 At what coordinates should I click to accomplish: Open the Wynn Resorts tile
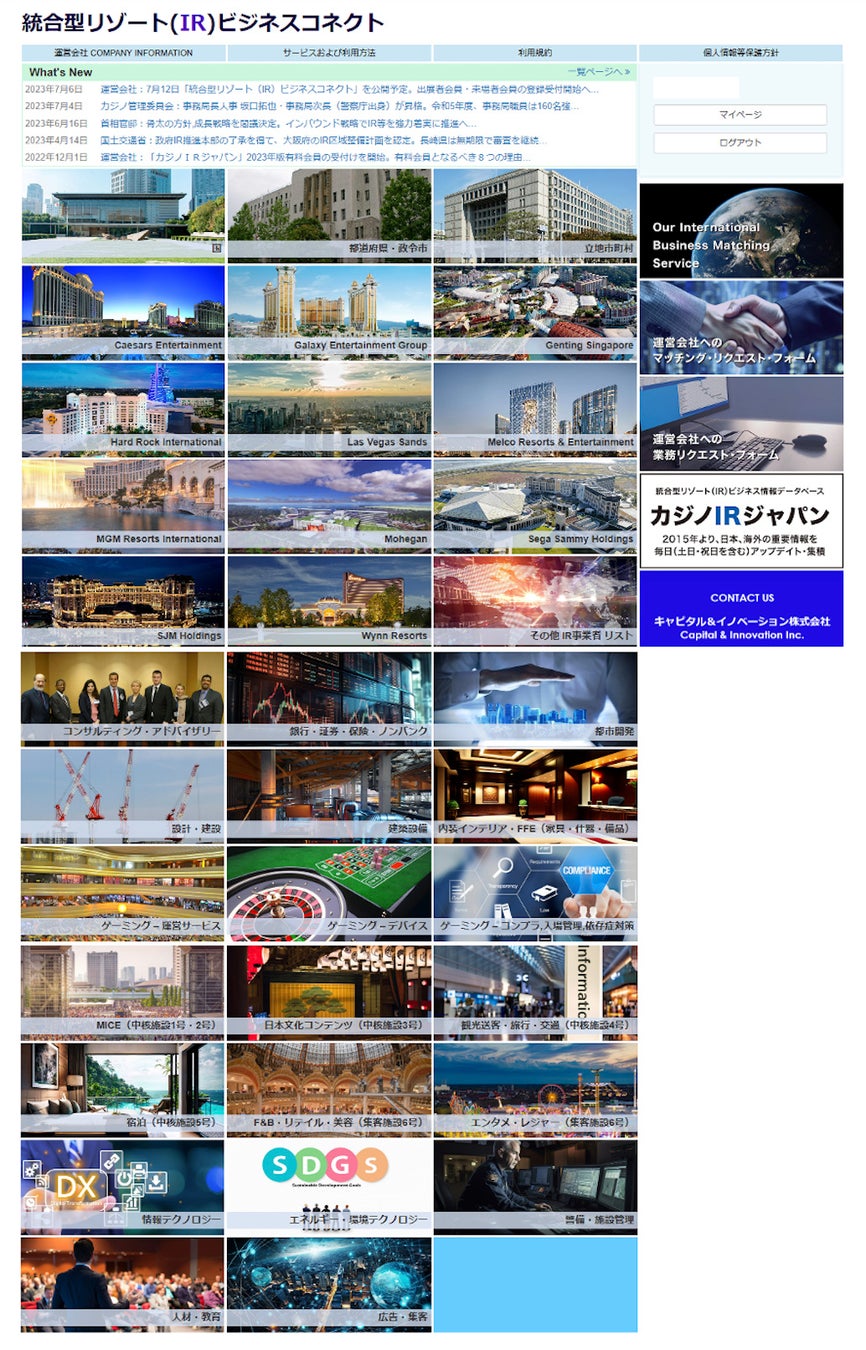(329, 602)
